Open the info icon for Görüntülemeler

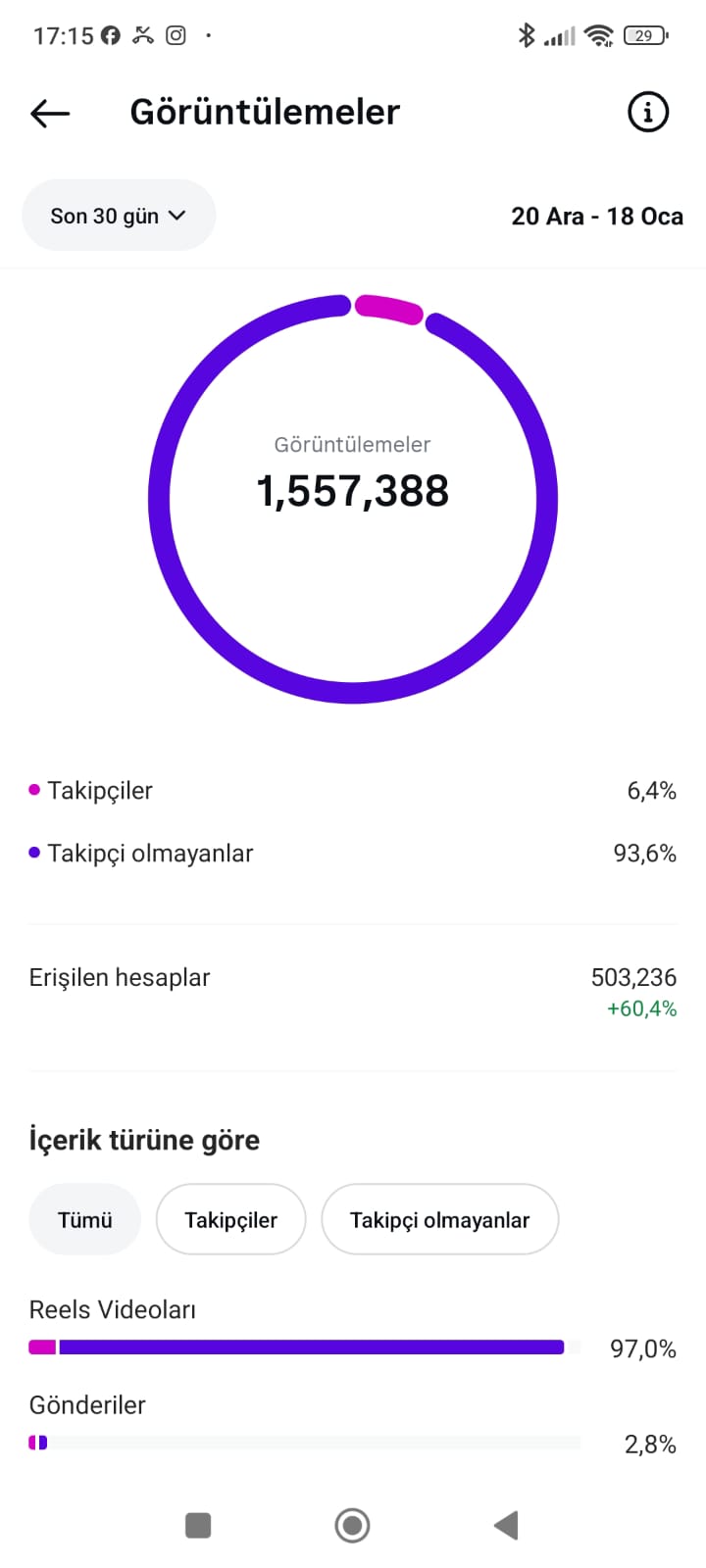click(647, 113)
